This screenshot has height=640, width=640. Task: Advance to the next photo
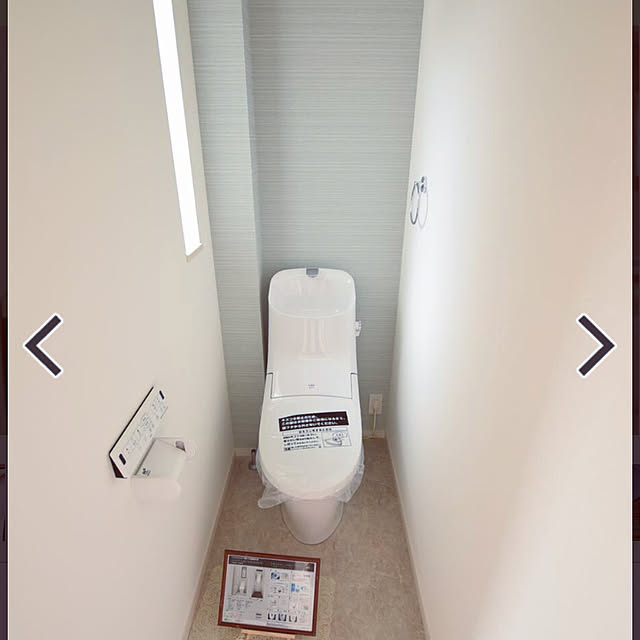596,345
